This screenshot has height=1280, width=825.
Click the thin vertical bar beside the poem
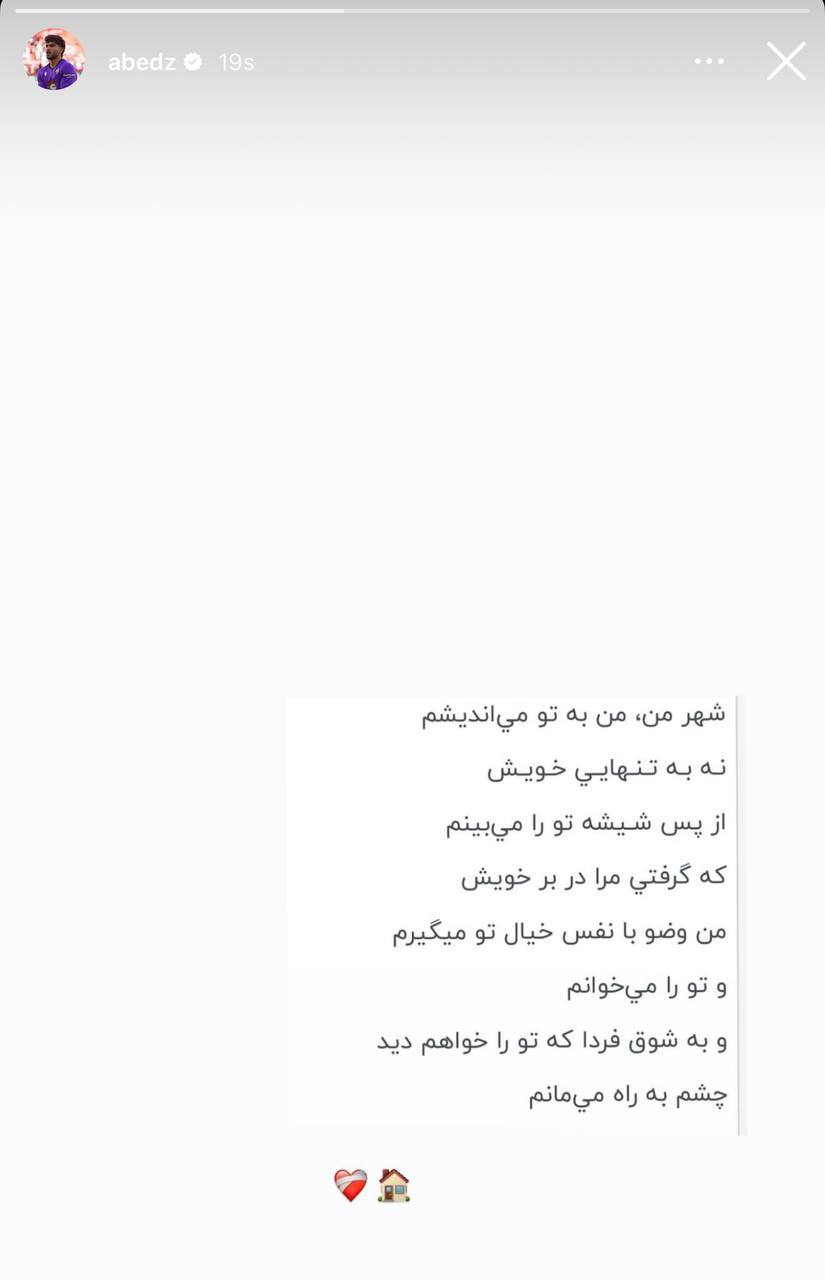(738, 915)
